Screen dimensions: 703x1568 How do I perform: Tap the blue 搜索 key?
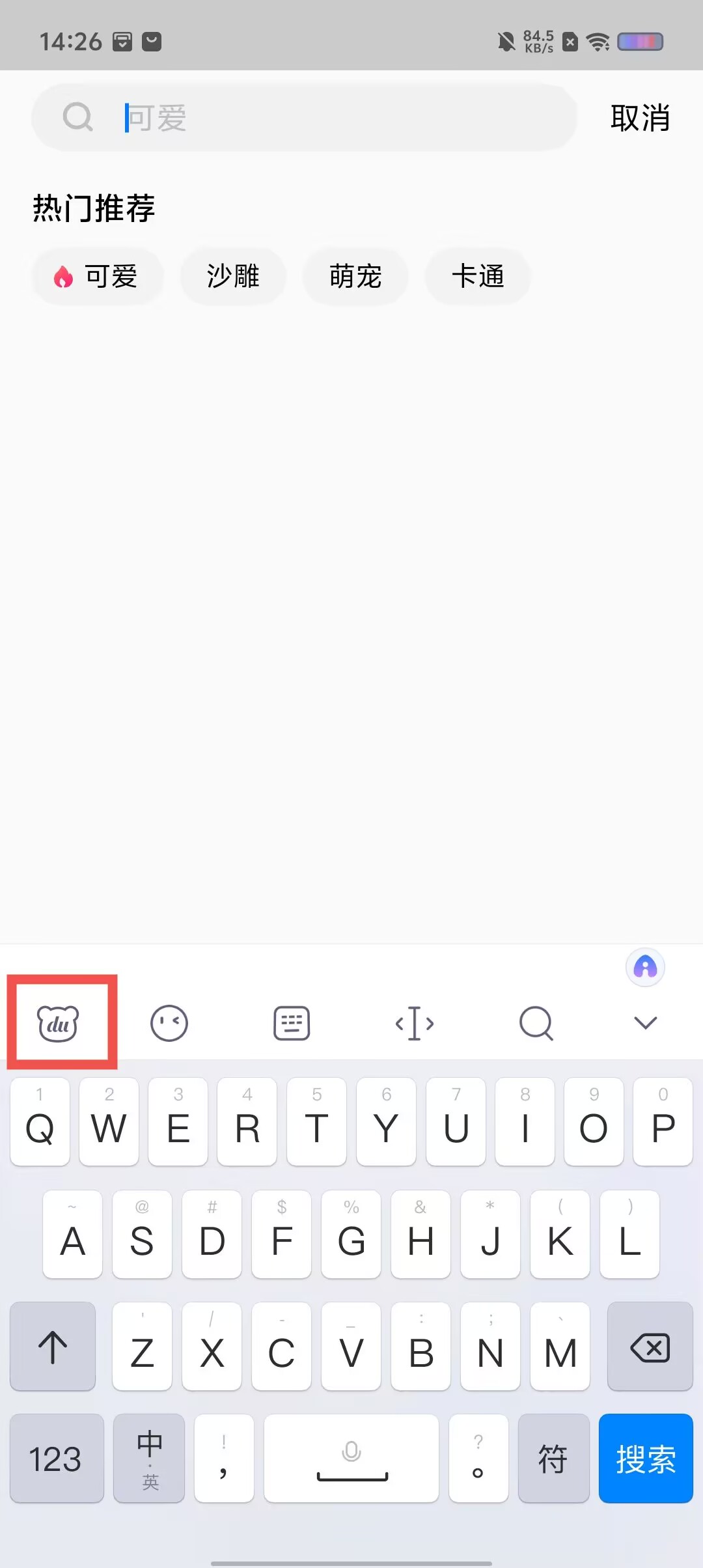(646, 1459)
